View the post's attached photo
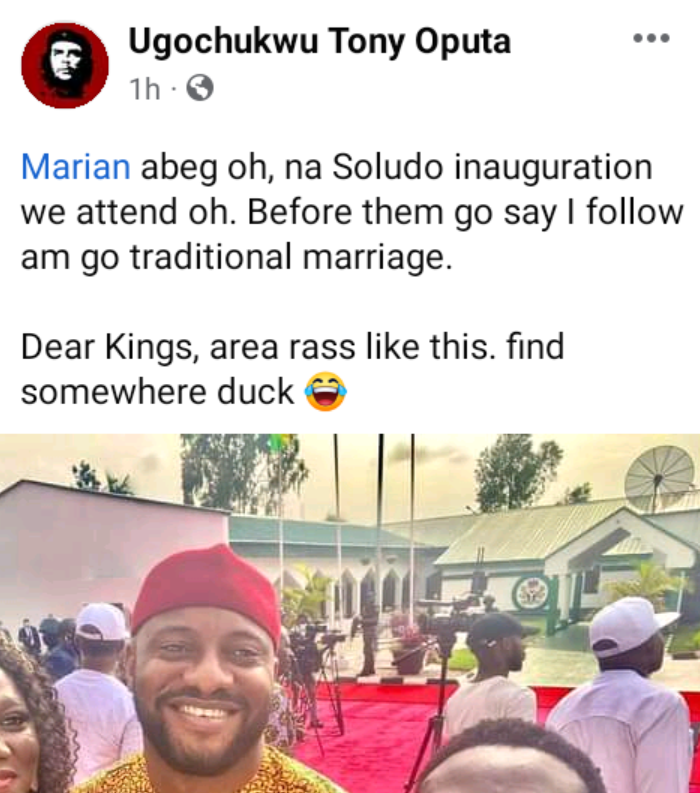Screen dimensions: 700x793 [350, 612]
